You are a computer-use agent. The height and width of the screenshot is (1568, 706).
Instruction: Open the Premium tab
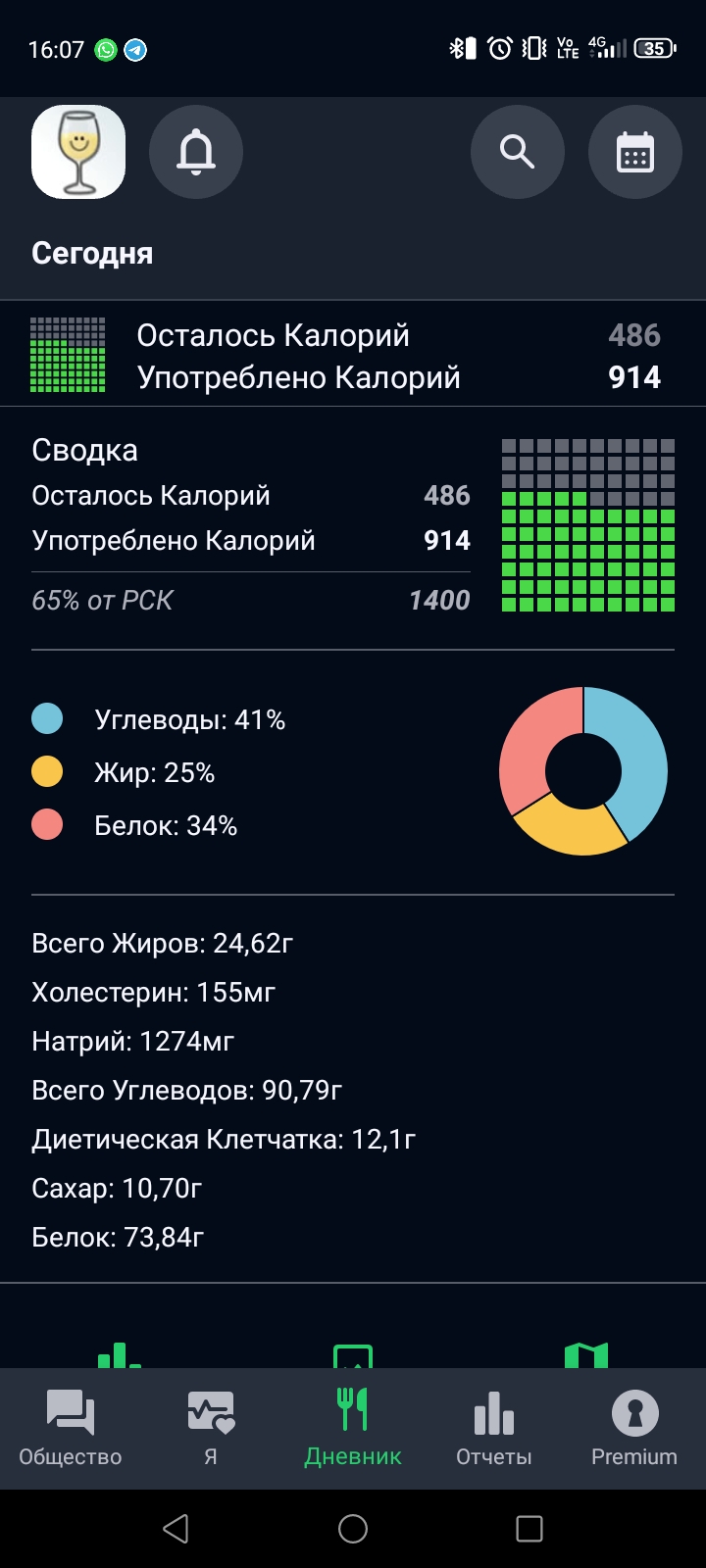click(634, 1429)
